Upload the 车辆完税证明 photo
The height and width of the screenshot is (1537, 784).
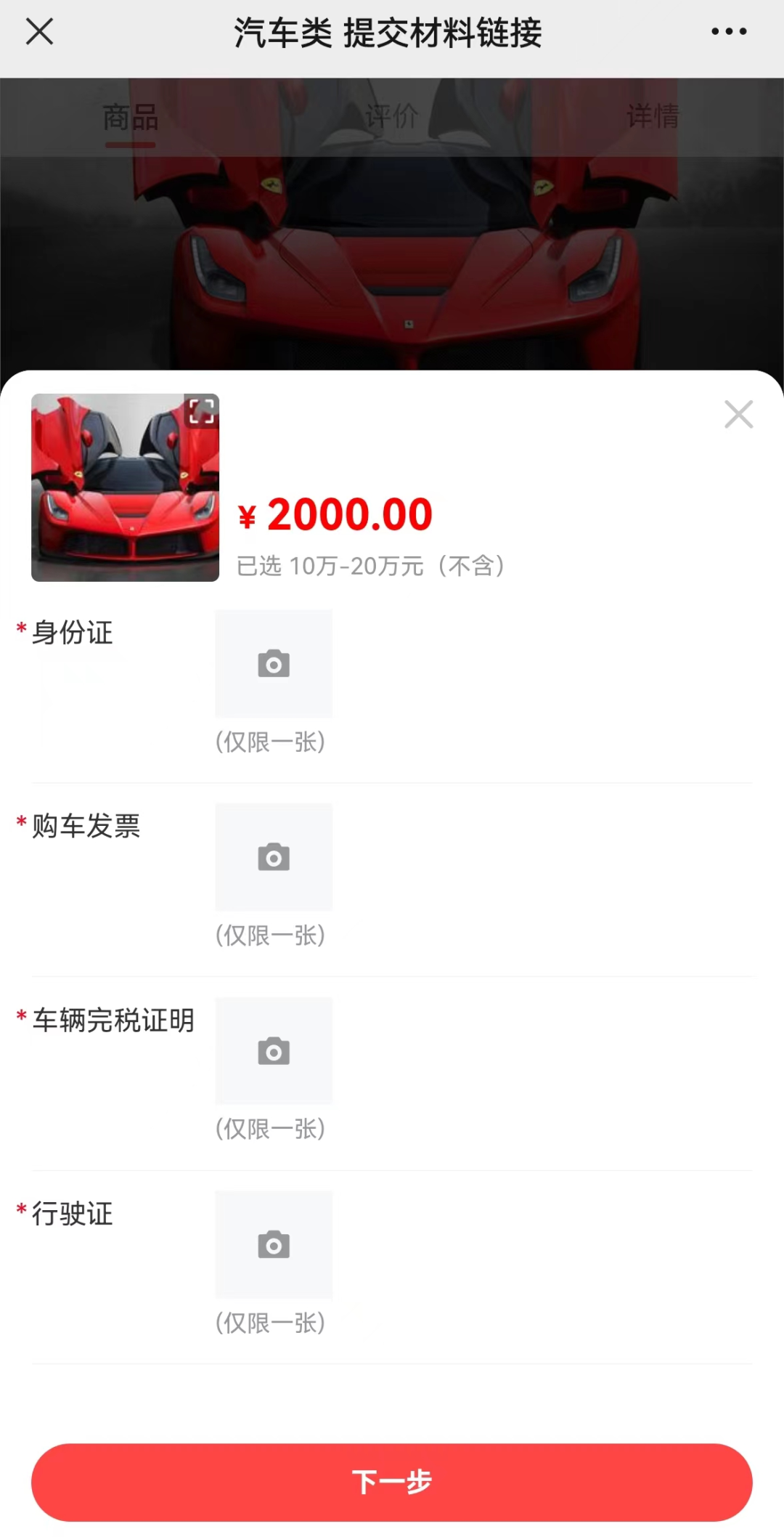274,1051
